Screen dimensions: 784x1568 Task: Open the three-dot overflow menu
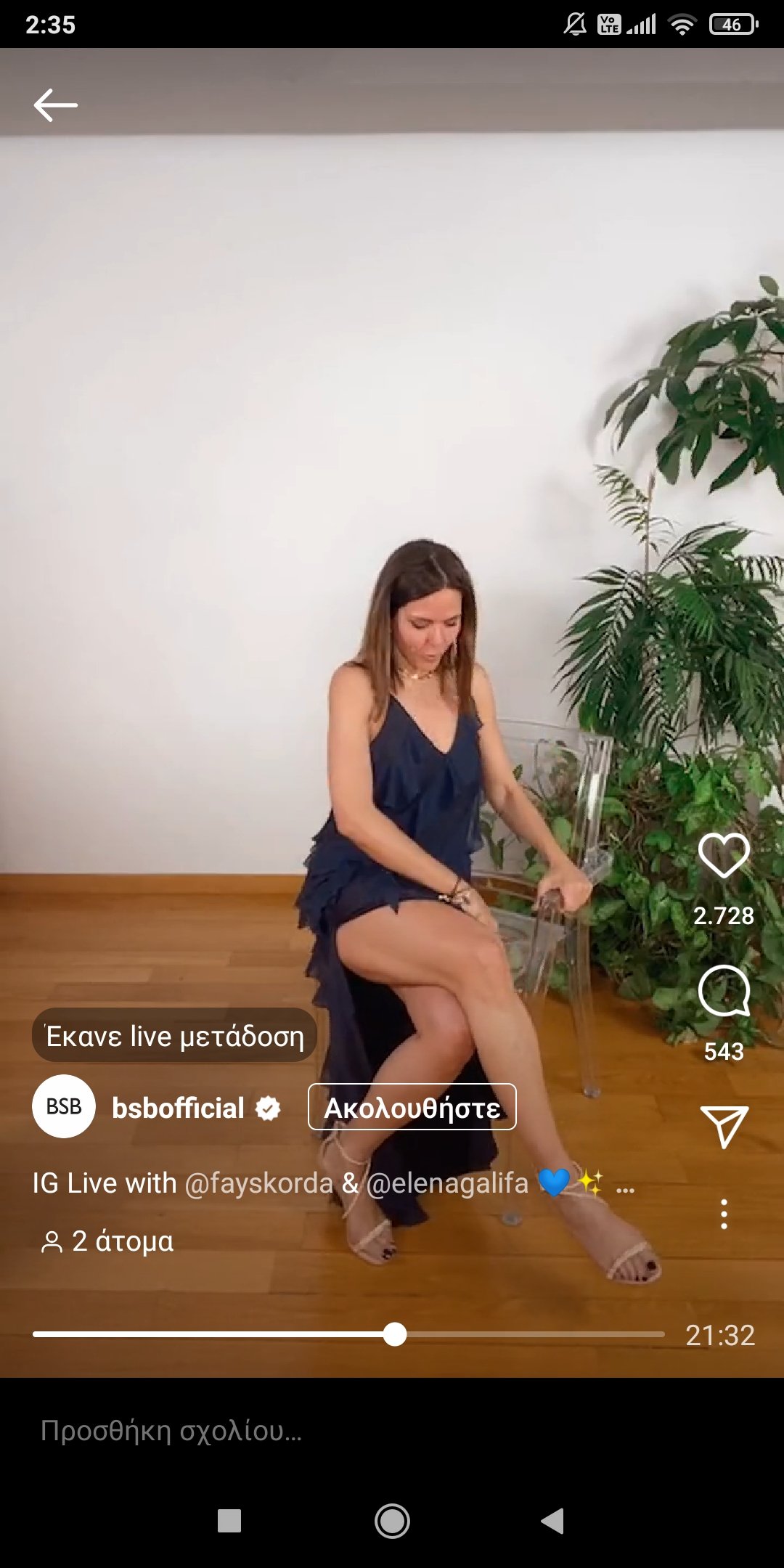tap(724, 1214)
